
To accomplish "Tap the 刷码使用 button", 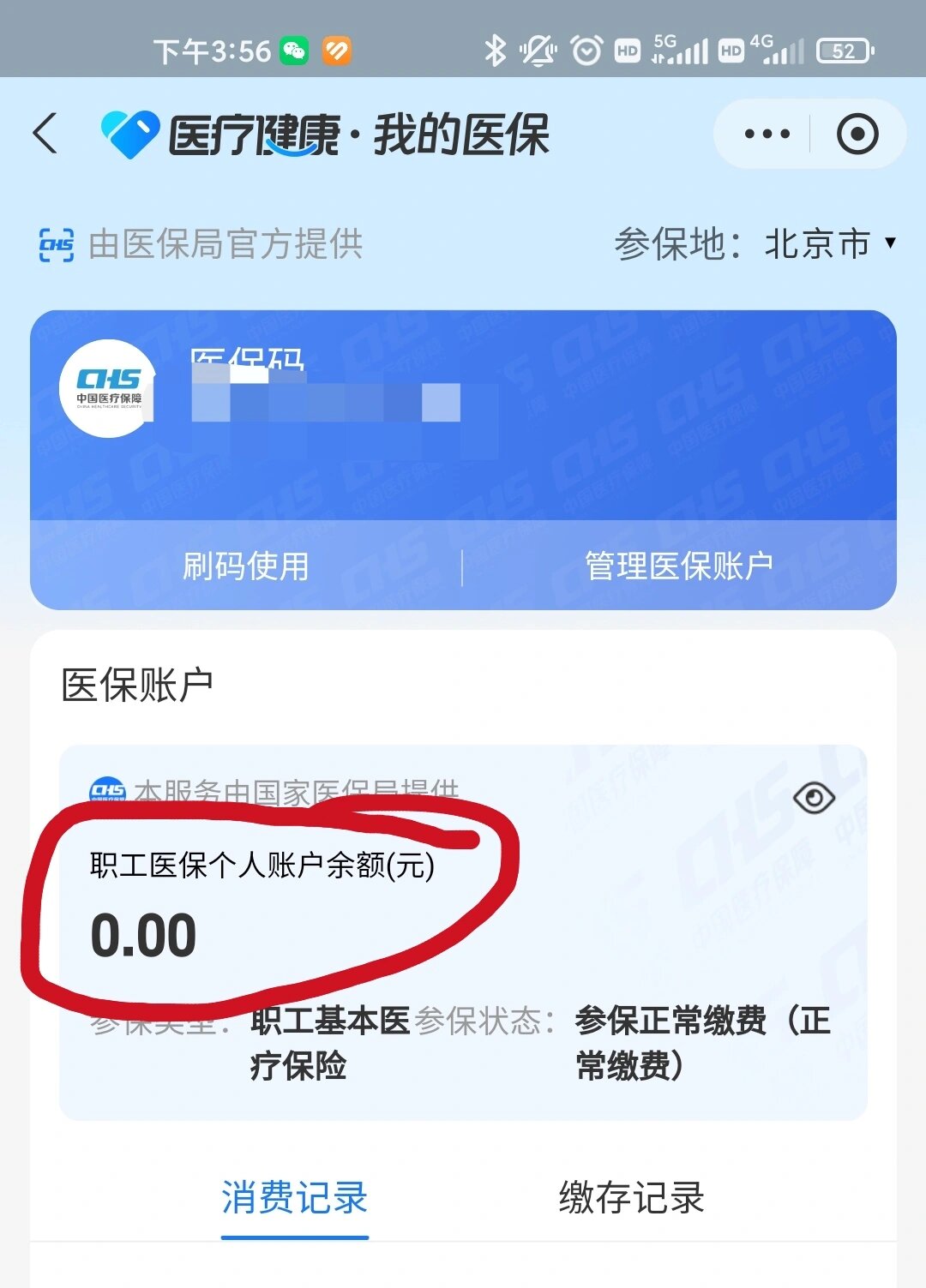I will [x=245, y=565].
